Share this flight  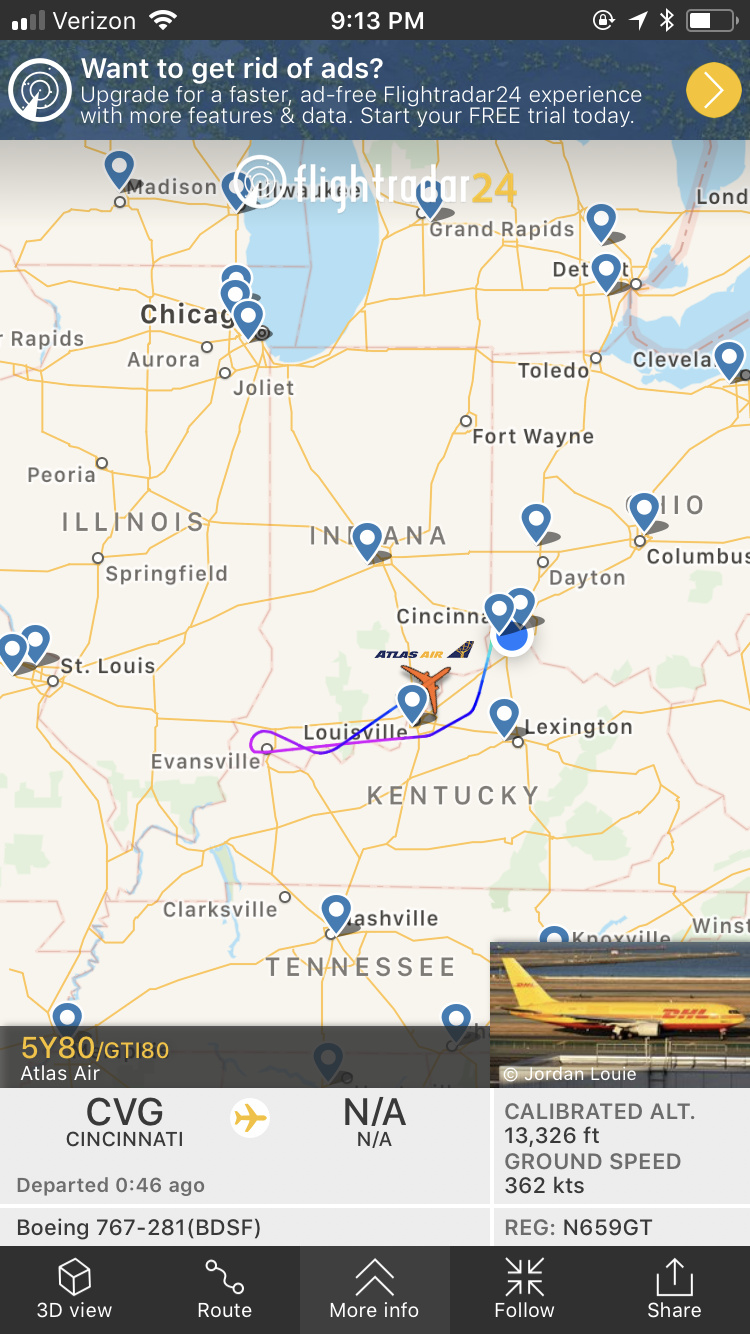coord(674,1289)
